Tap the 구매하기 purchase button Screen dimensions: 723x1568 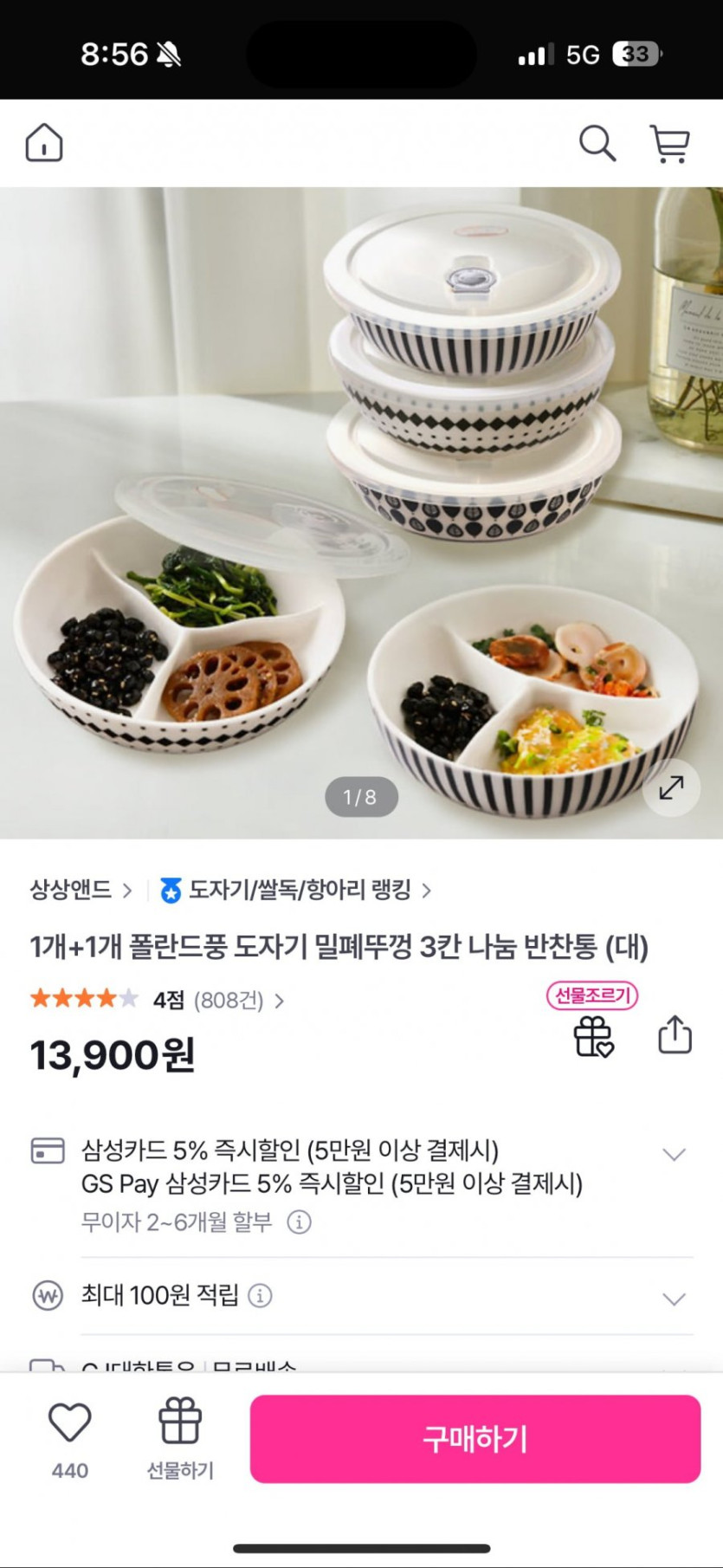coord(474,1439)
